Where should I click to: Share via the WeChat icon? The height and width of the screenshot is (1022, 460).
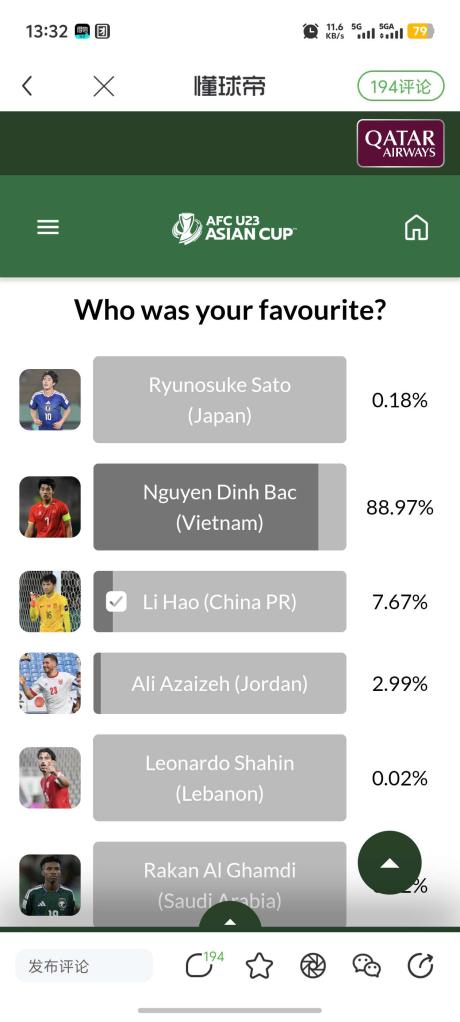367,965
